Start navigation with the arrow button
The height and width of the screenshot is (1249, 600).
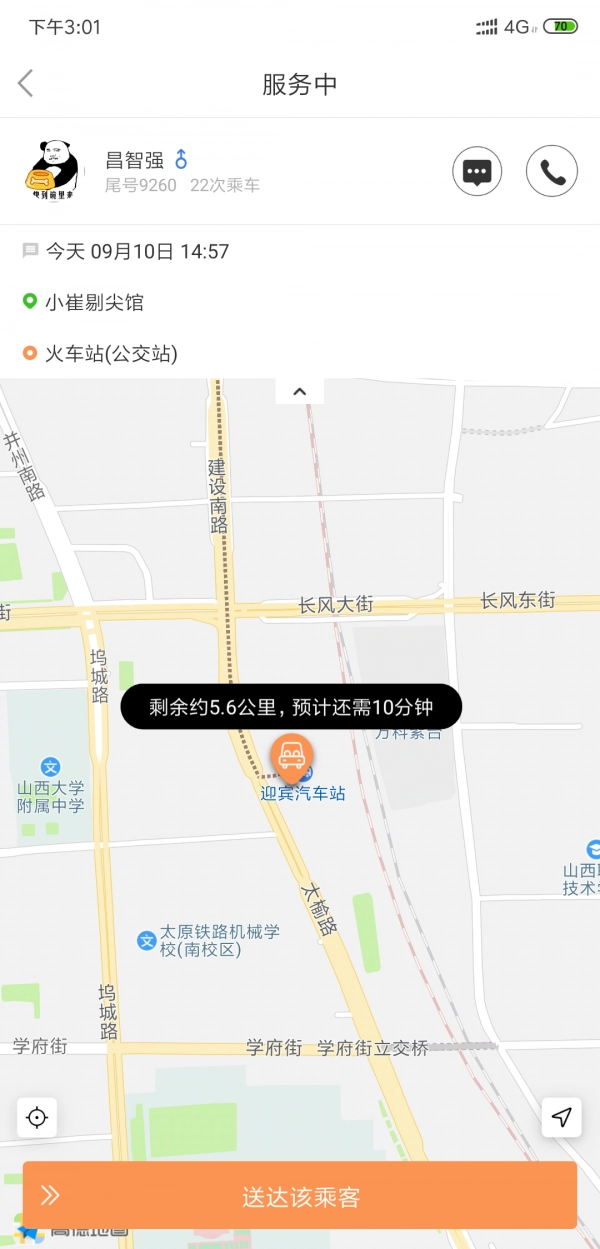(561, 1117)
